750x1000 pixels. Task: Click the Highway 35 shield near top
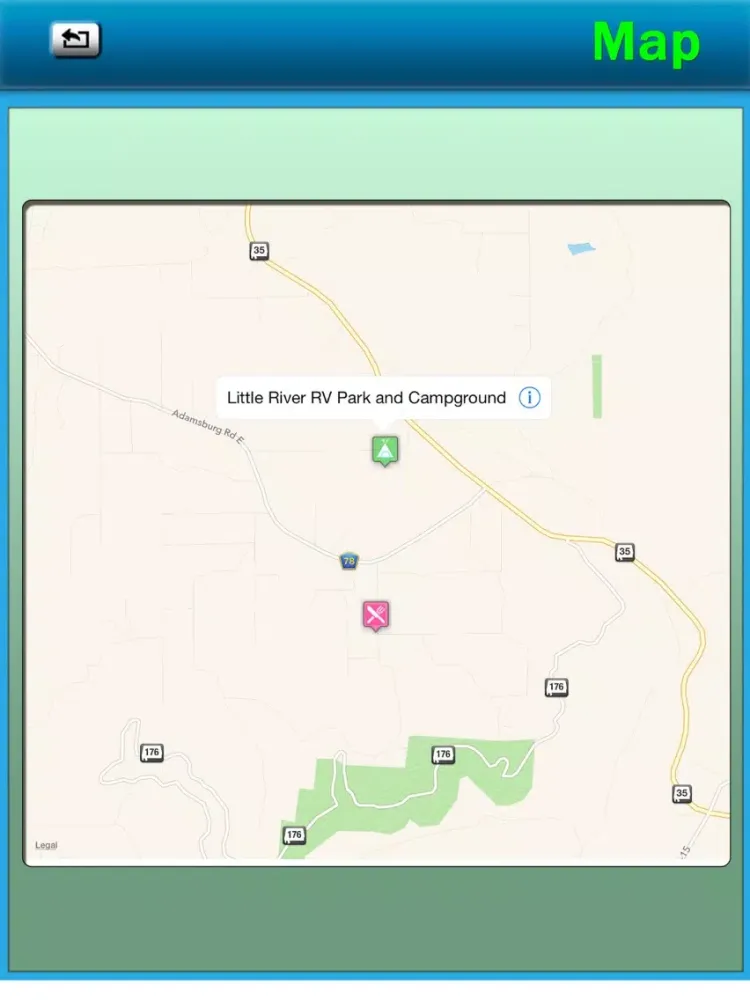pos(258,250)
